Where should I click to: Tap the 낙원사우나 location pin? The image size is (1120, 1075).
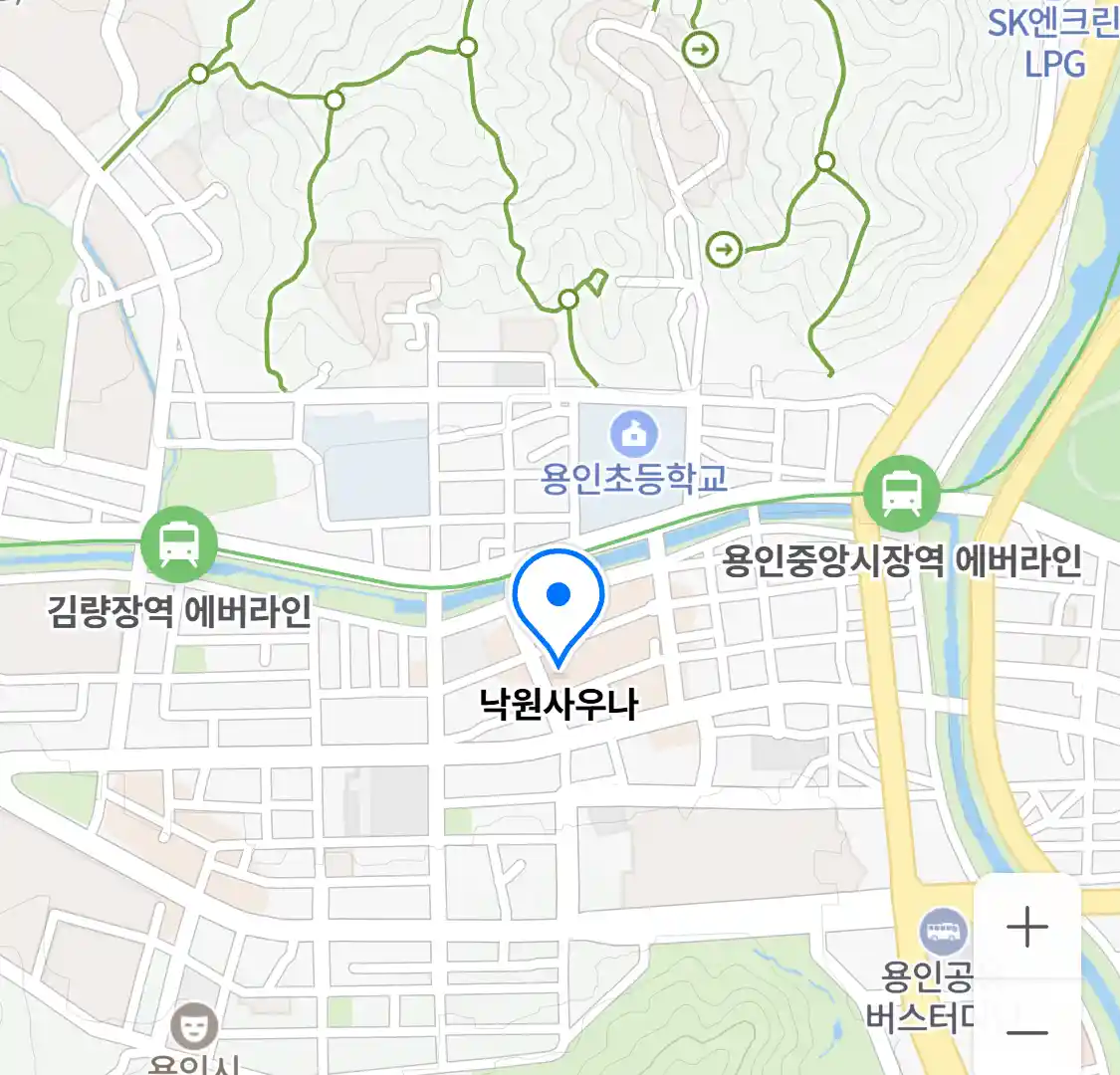point(560,602)
